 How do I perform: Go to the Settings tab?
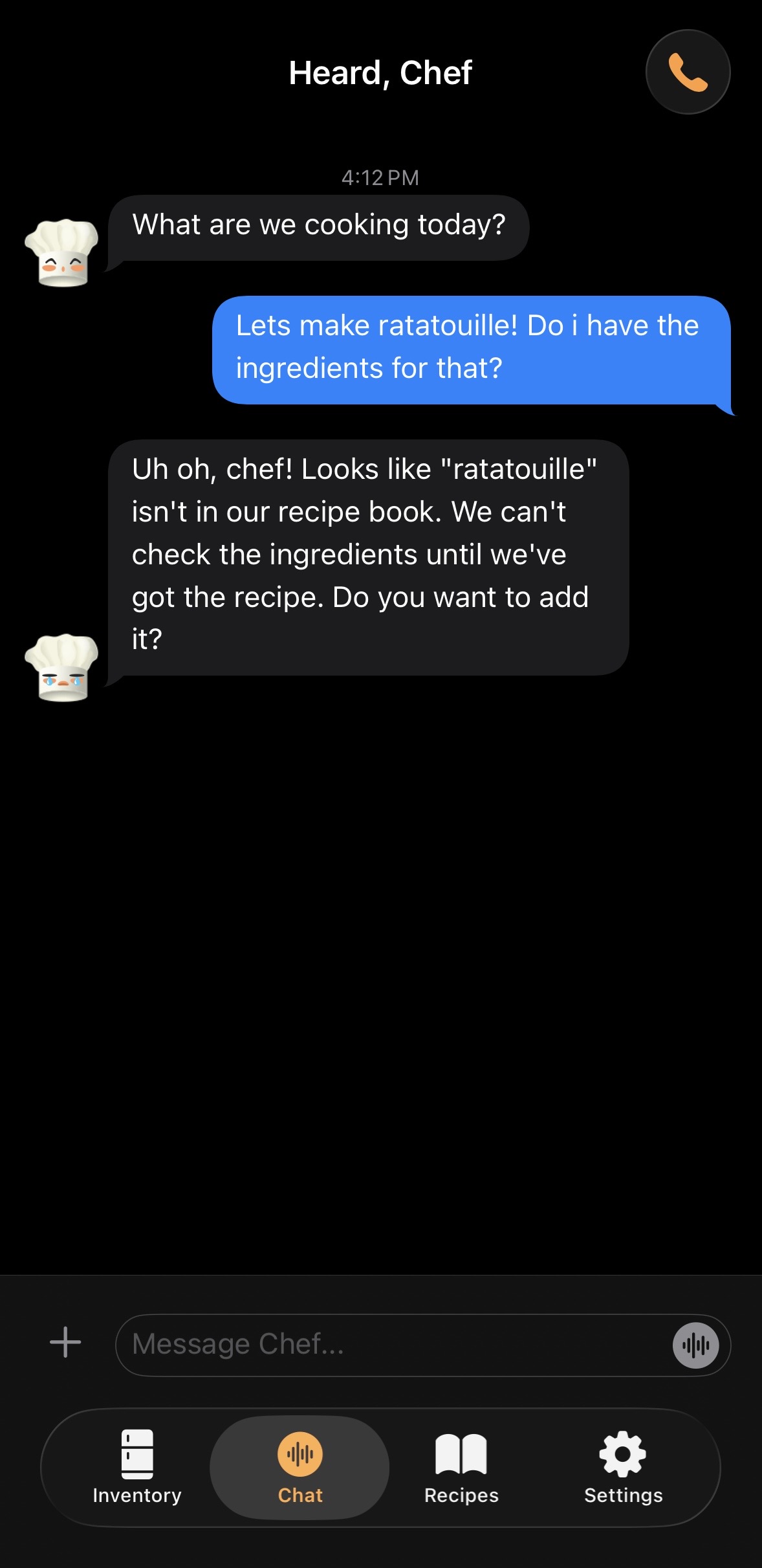pos(623,1467)
